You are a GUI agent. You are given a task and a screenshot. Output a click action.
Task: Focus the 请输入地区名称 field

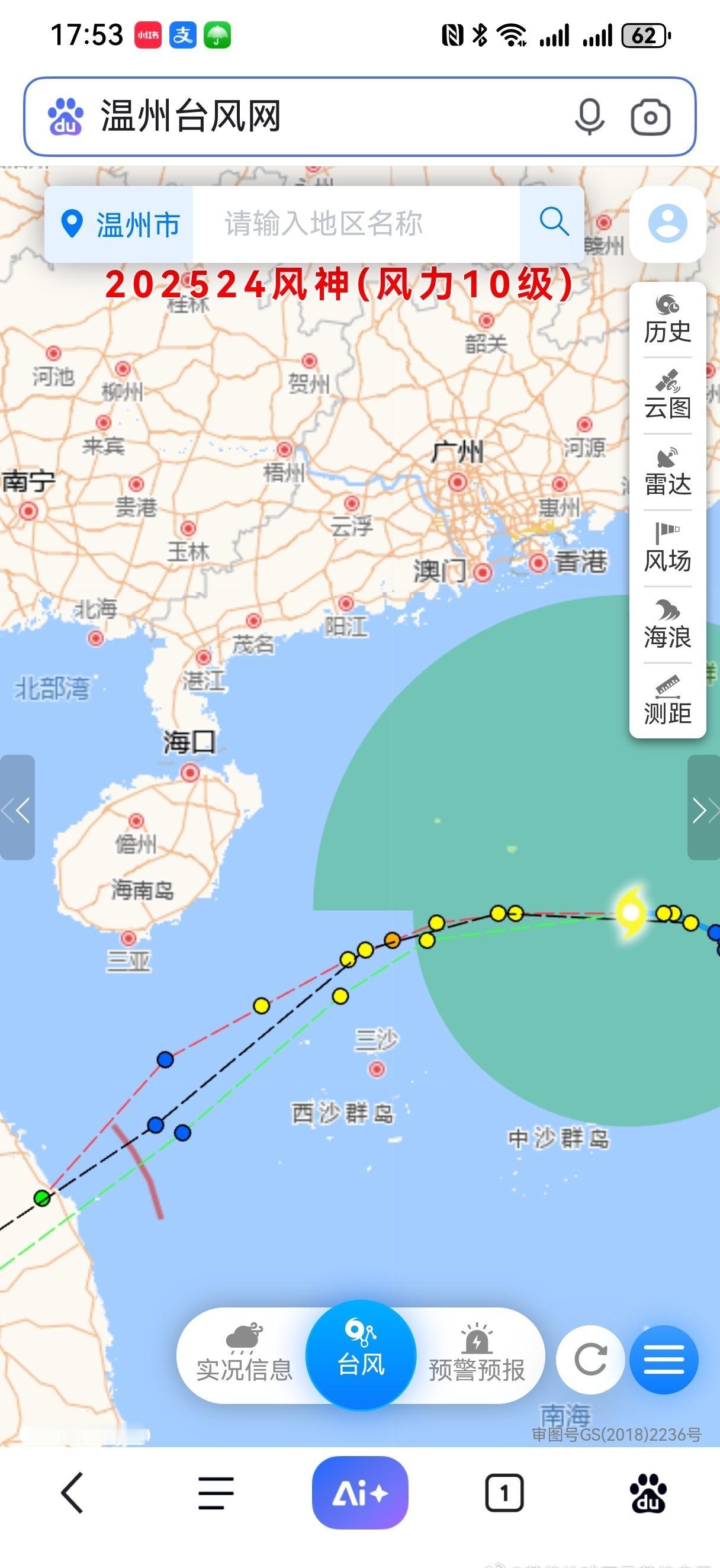tap(356, 224)
